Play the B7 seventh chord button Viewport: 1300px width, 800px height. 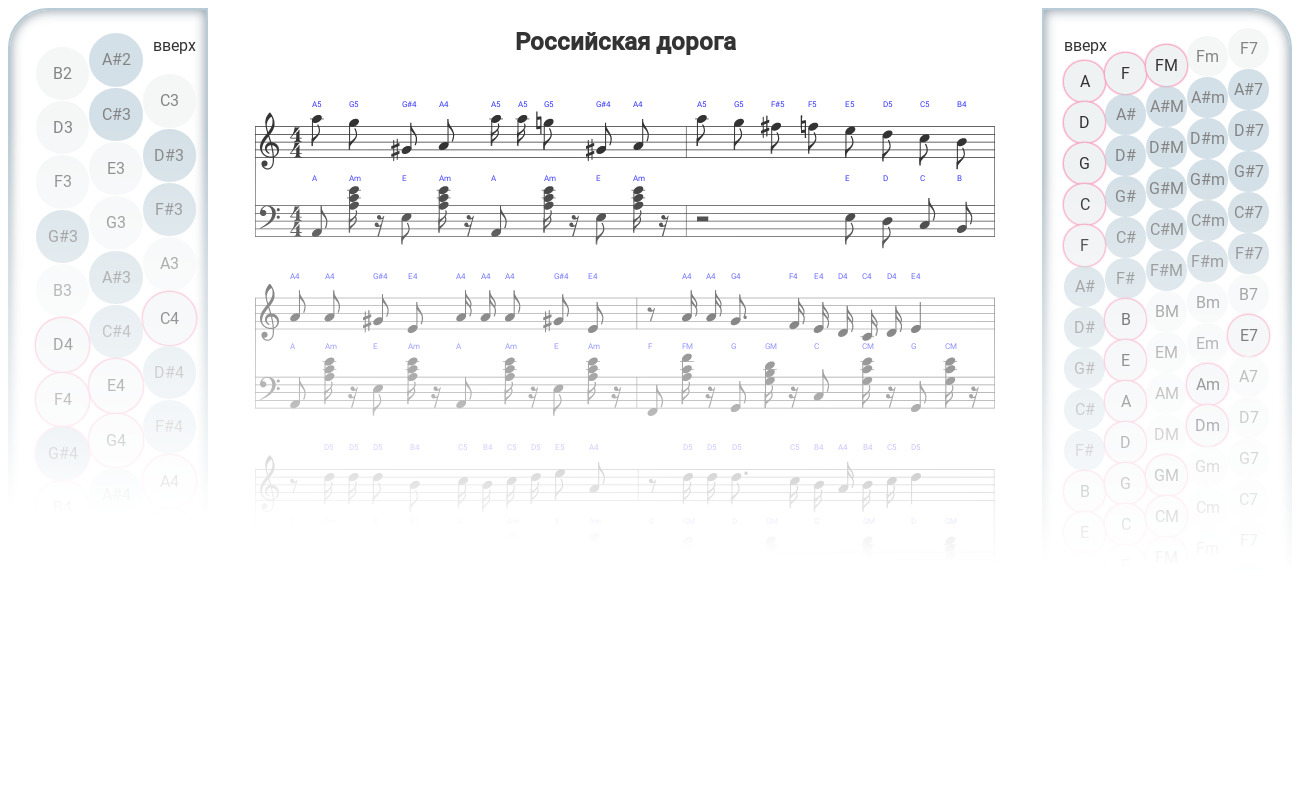click(1248, 294)
